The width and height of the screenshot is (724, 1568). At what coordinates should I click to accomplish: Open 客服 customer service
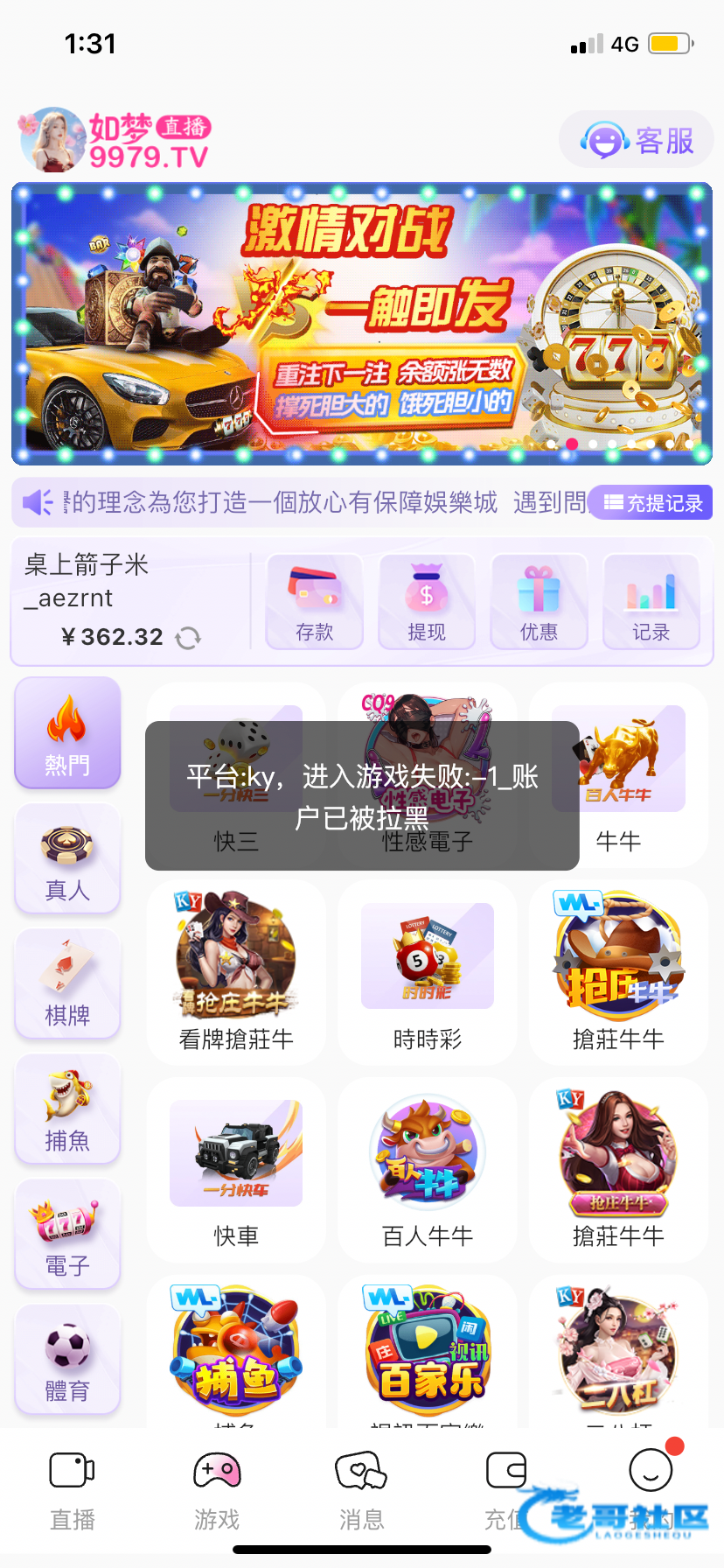tap(637, 140)
